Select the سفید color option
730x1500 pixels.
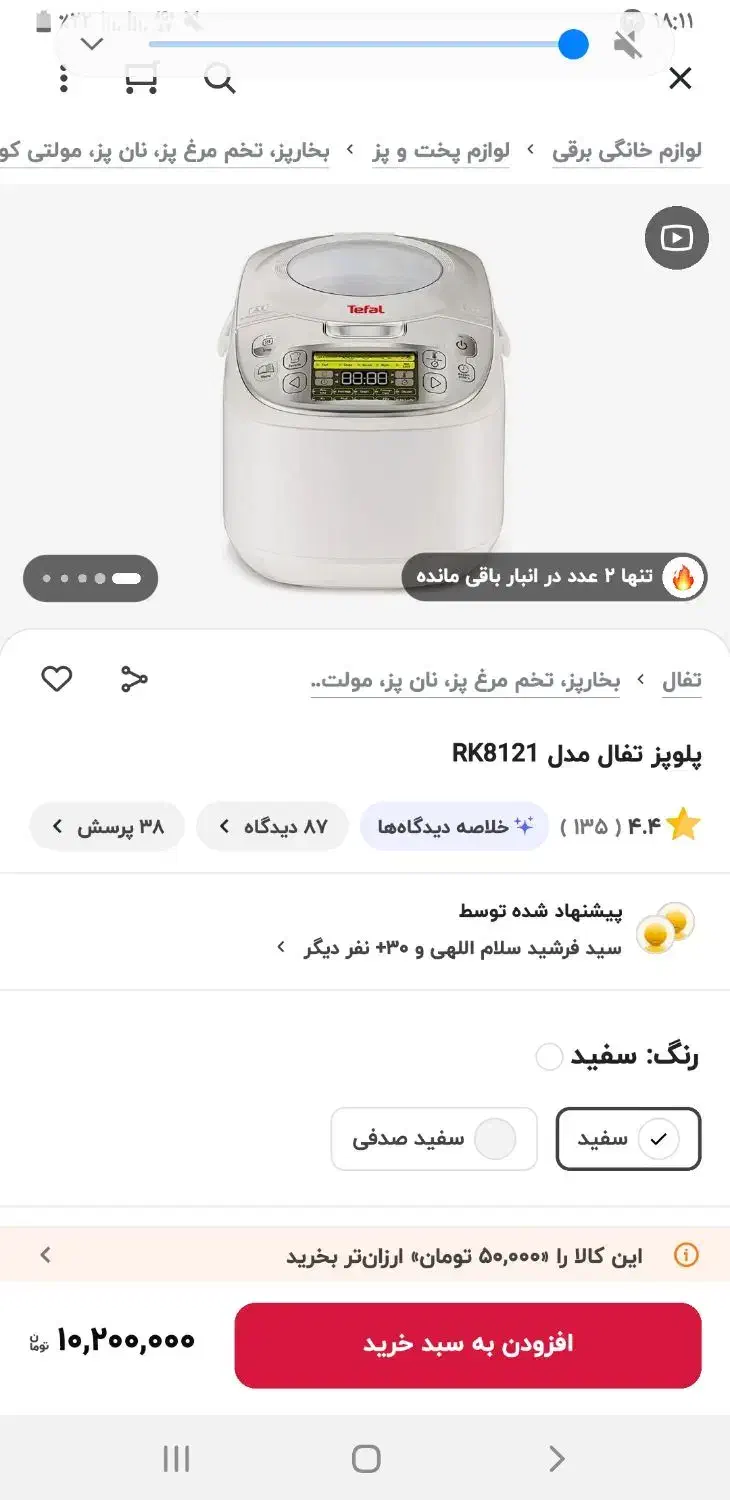click(x=628, y=1138)
